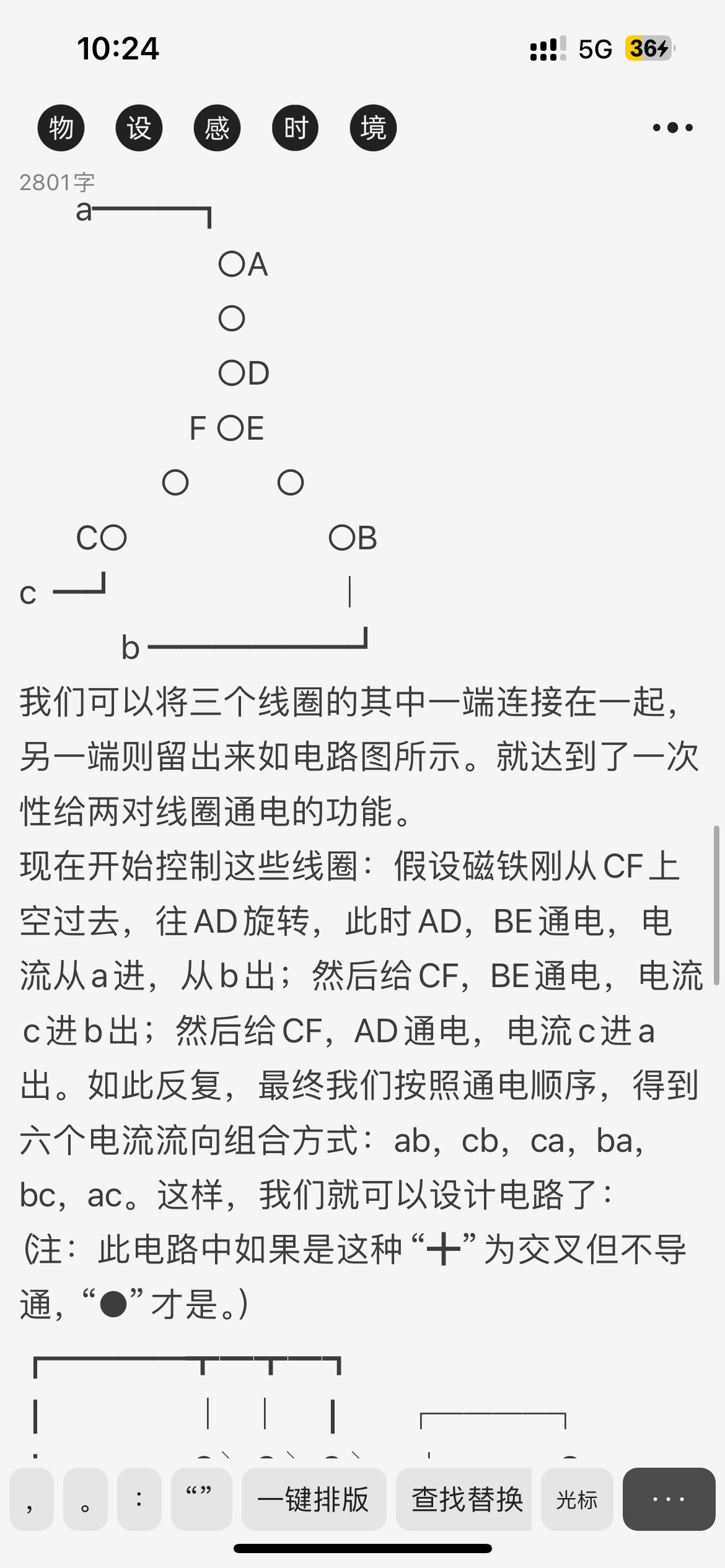Tap the 设 circular tag button
Viewport: 725px width, 1568px height.
[x=139, y=128]
